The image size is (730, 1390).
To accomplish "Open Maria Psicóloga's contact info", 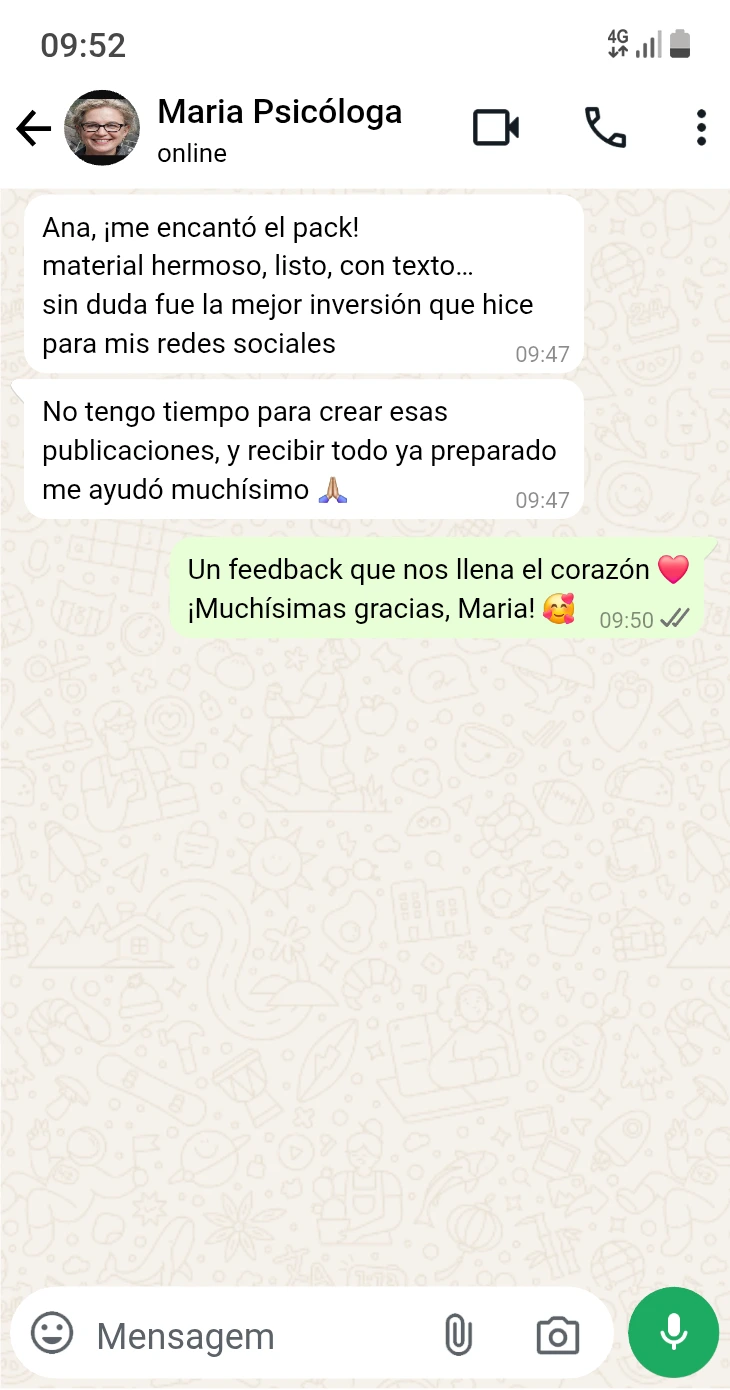I will tap(279, 128).
